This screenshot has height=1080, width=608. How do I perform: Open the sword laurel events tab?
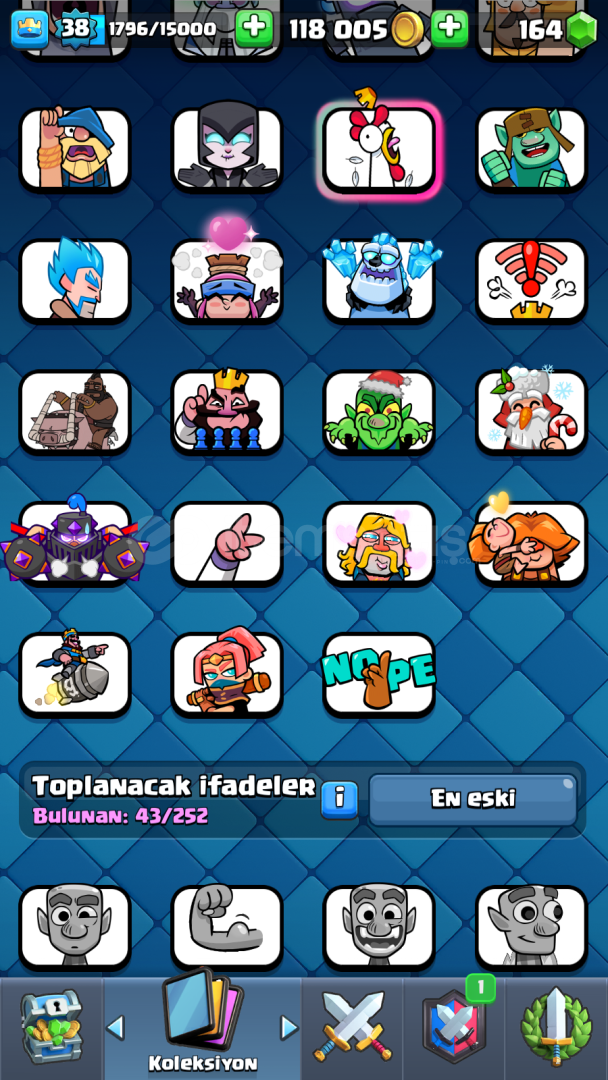[x=557, y=1026]
